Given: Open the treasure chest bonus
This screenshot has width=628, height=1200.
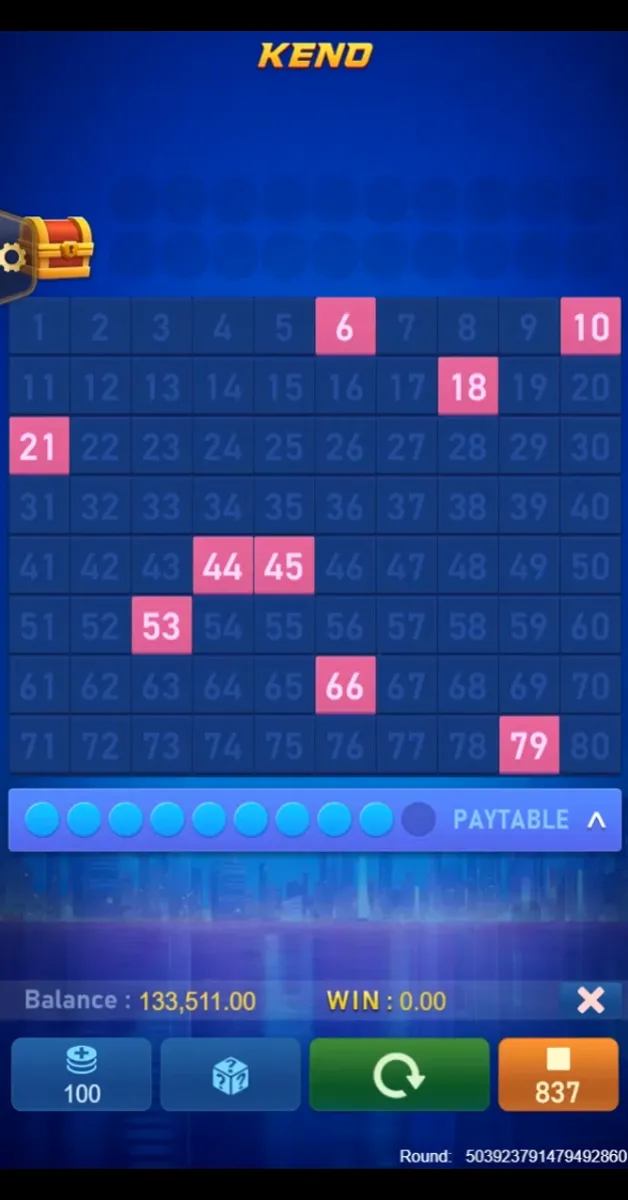Looking at the screenshot, I should [58, 246].
